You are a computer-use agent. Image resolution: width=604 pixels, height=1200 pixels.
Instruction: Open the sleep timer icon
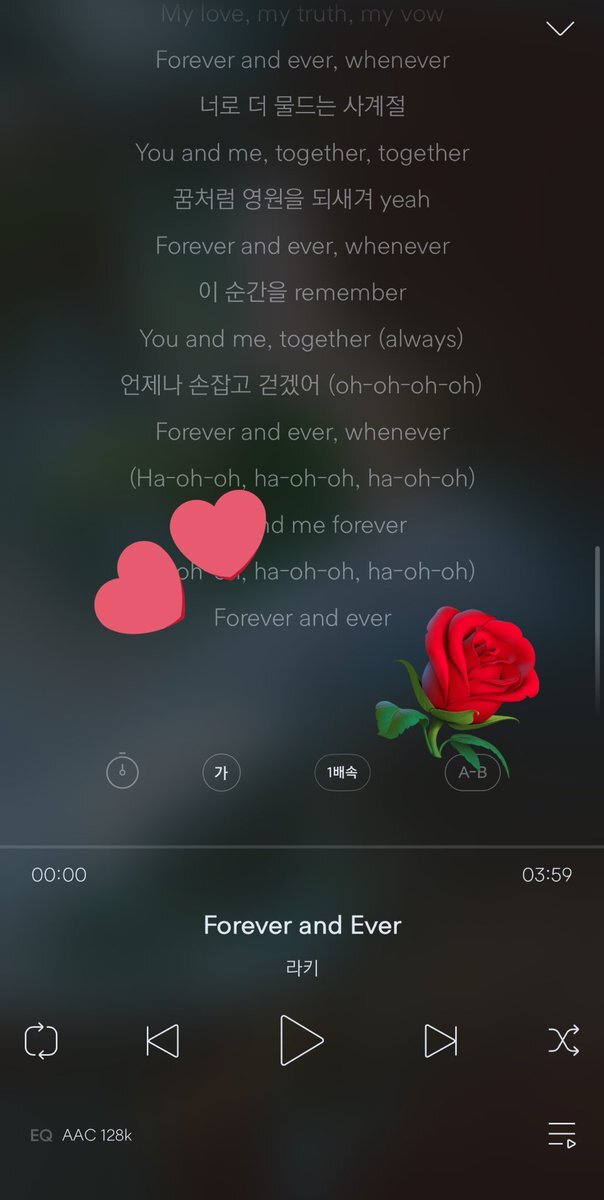click(122, 771)
